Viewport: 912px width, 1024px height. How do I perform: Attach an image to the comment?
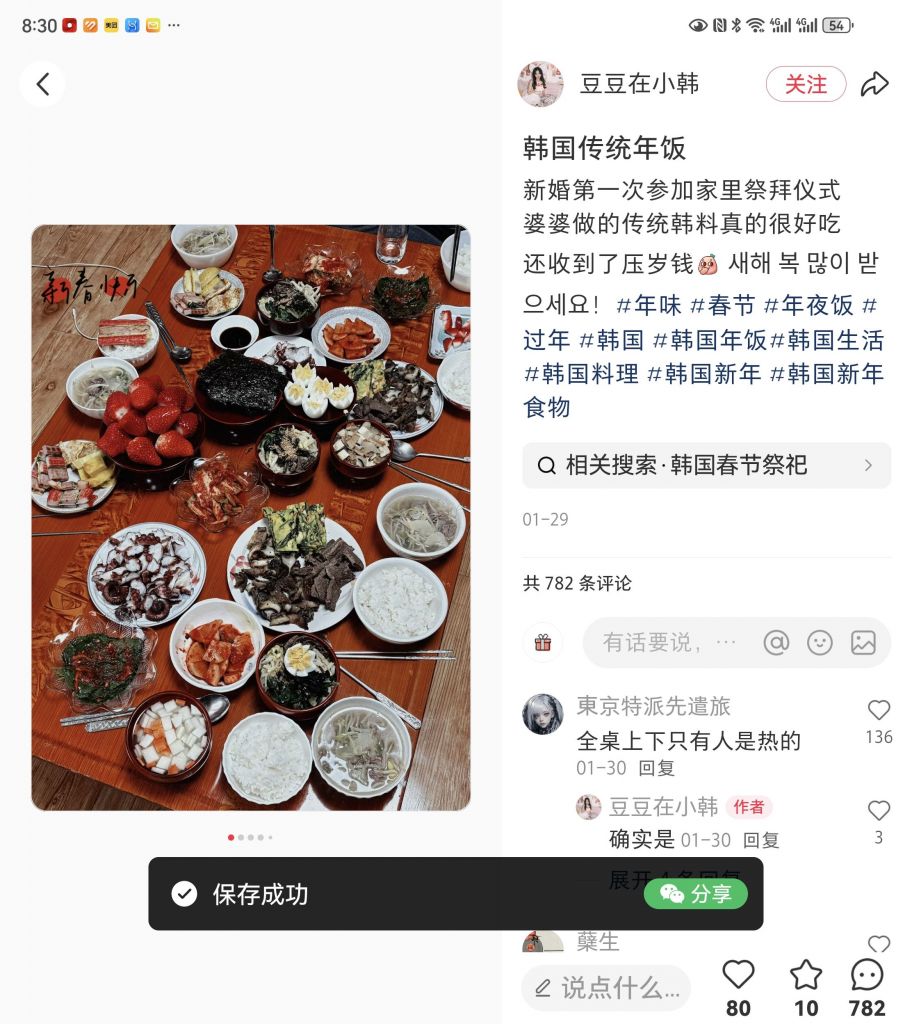point(863,643)
